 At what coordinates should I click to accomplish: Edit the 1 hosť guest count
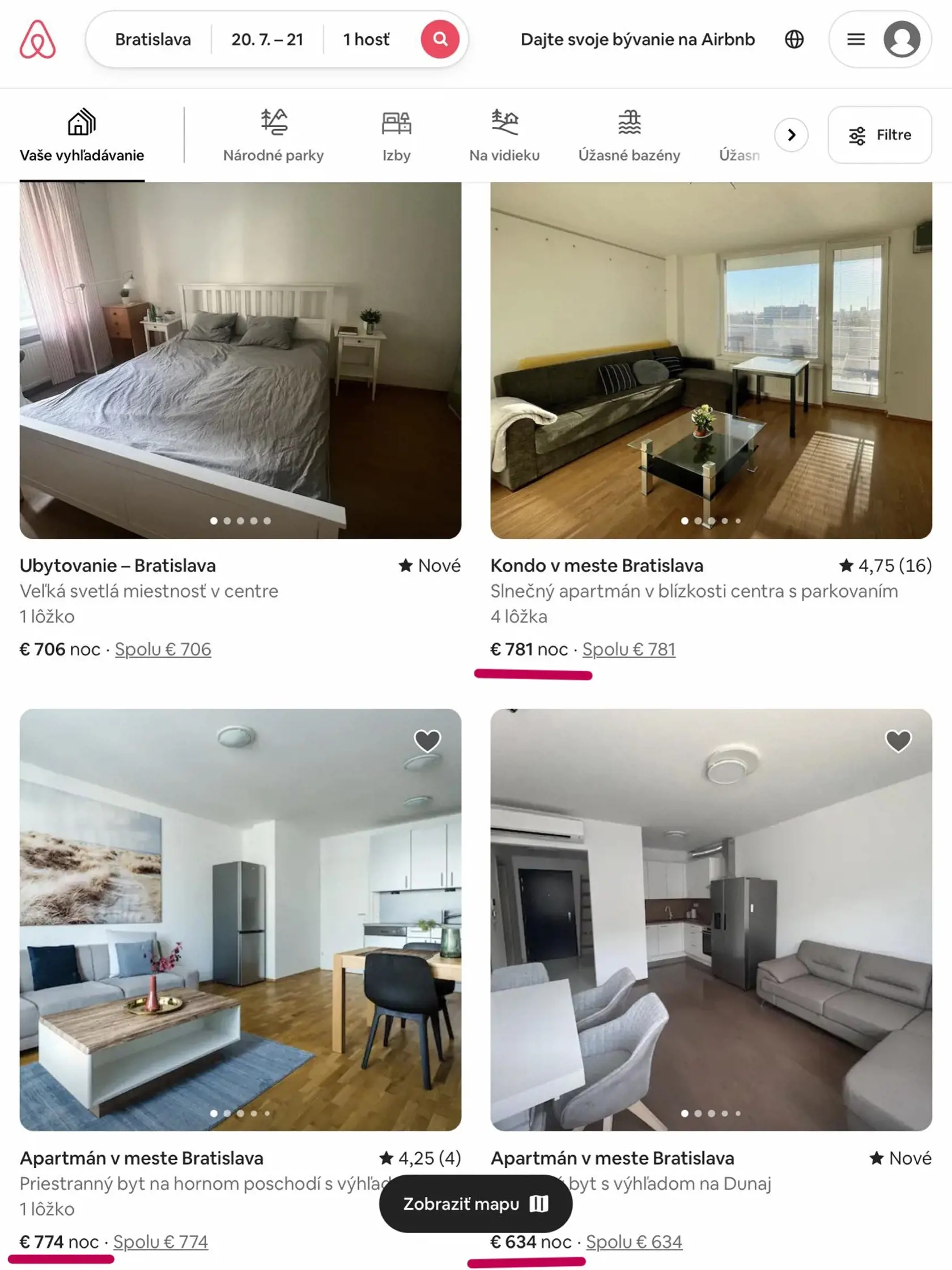tap(366, 39)
